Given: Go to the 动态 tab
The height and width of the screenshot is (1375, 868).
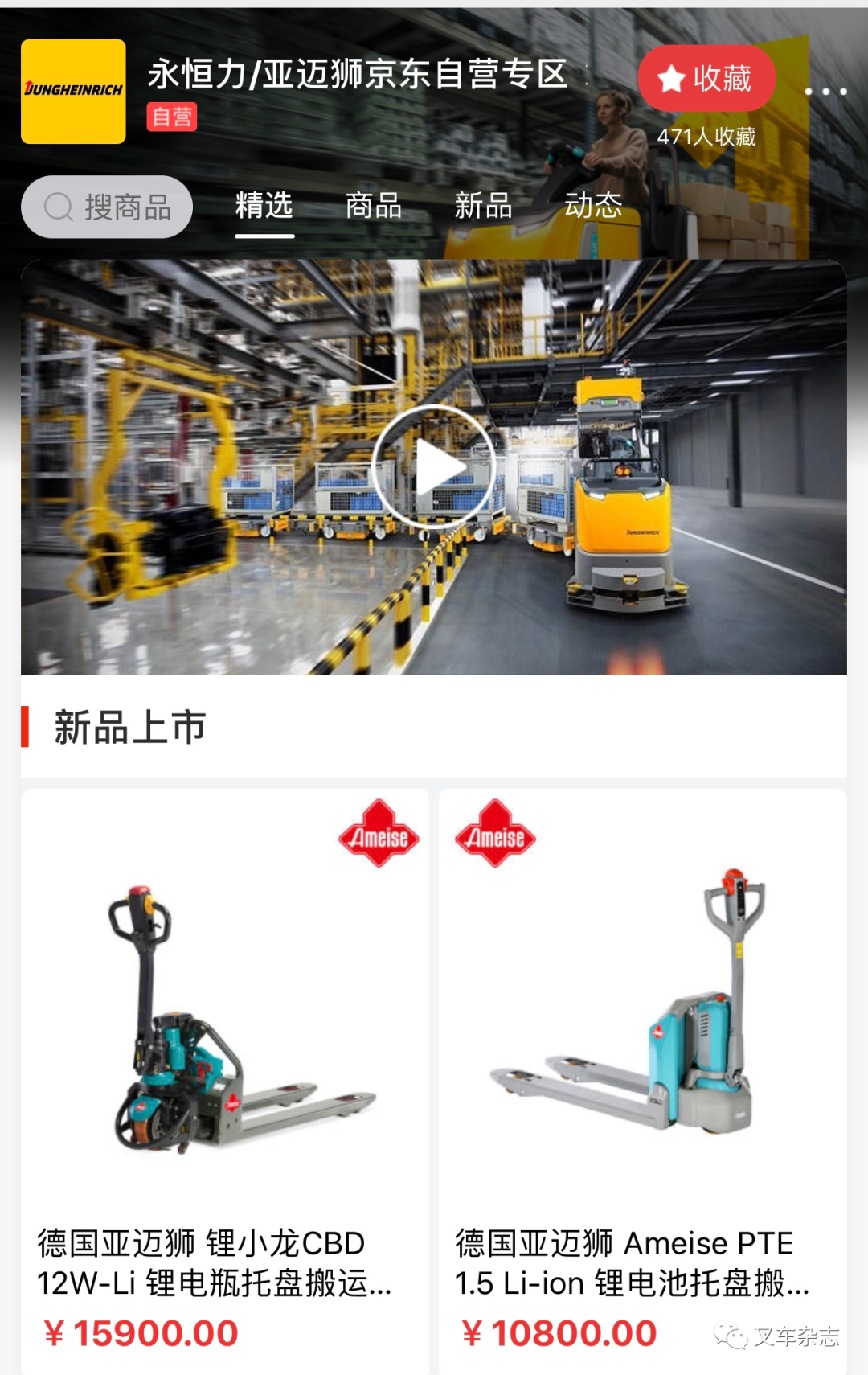Looking at the screenshot, I should 593,206.
